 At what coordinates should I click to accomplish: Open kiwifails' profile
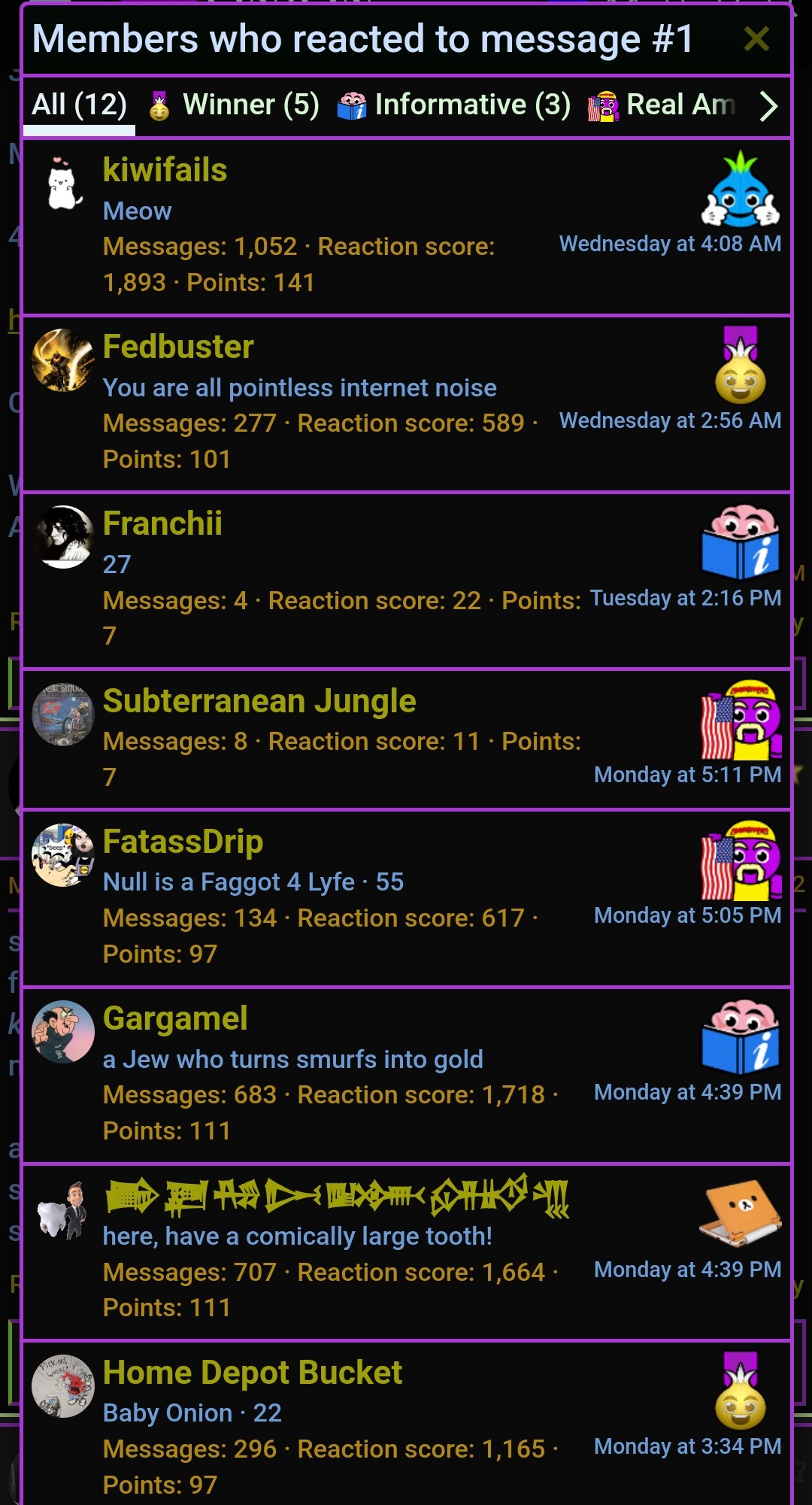point(165,170)
